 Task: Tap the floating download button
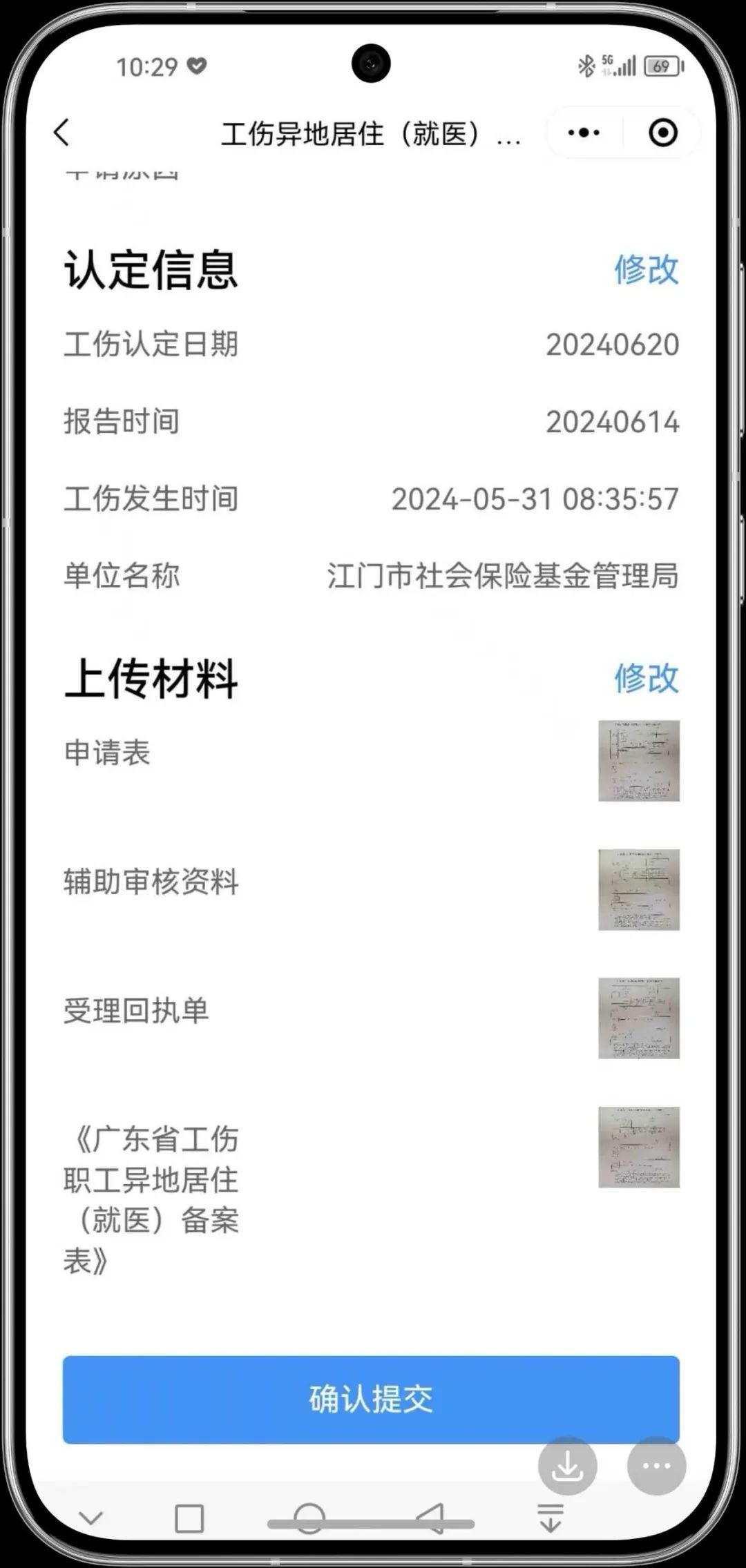click(x=568, y=1466)
